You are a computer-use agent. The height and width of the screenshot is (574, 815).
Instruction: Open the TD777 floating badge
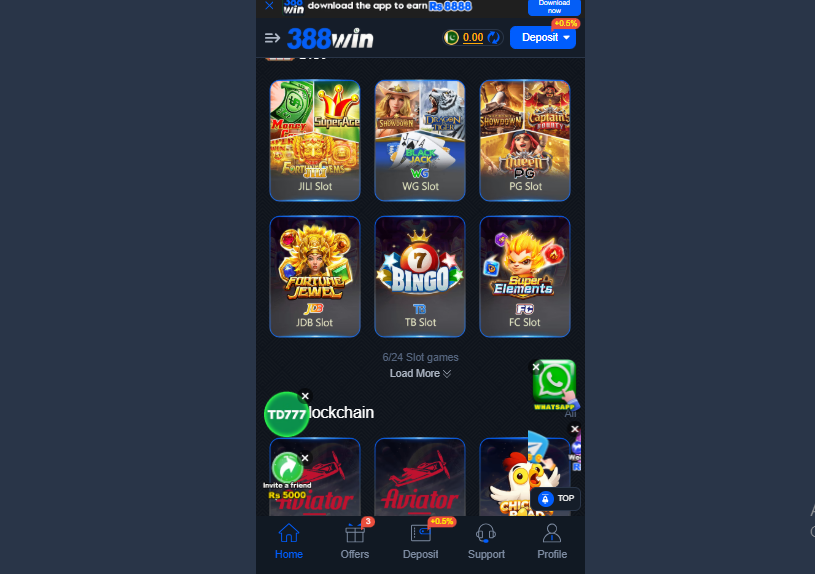click(x=286, y=414)
